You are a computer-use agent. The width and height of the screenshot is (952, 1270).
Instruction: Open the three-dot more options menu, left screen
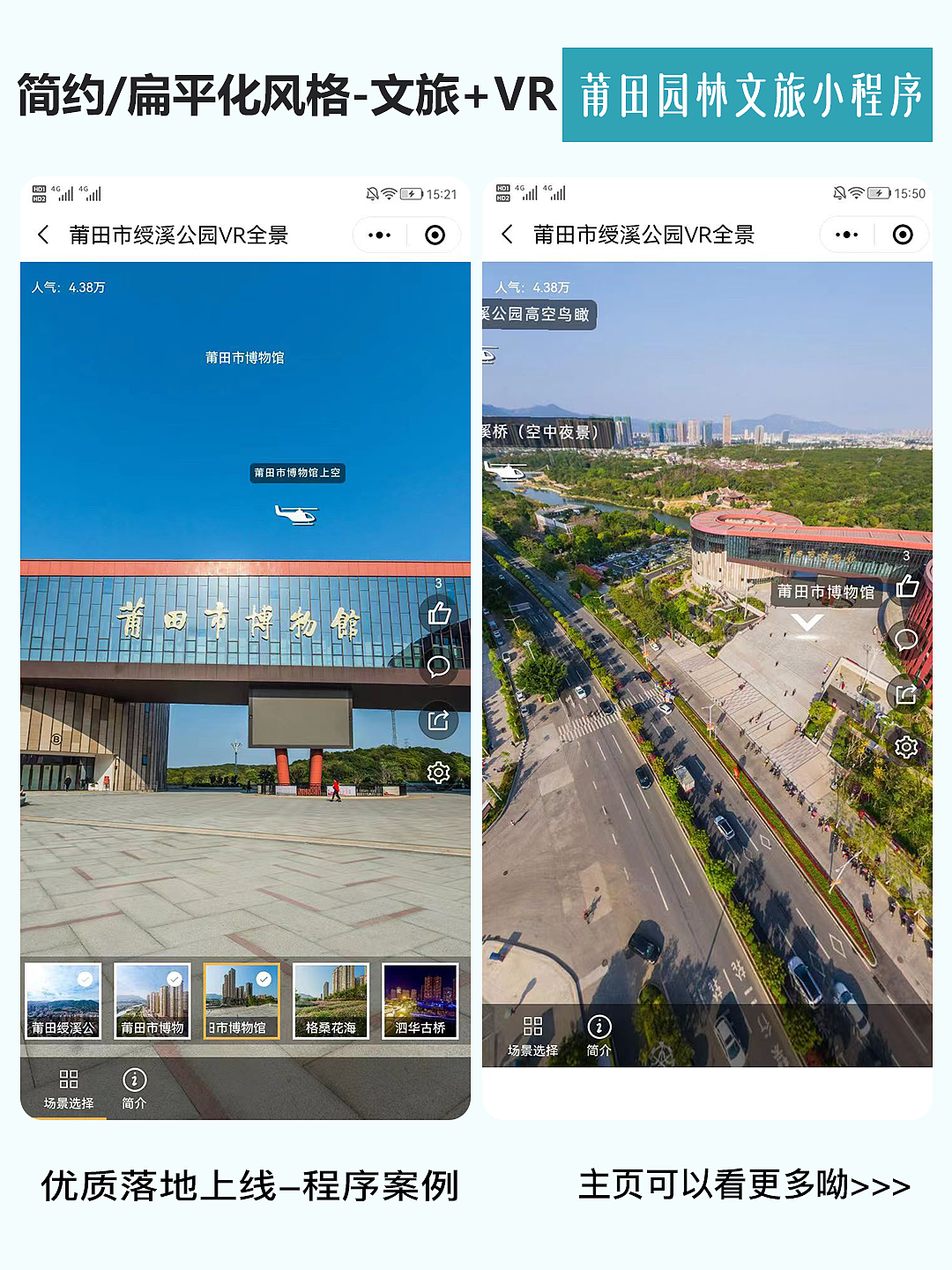(377, 235)
